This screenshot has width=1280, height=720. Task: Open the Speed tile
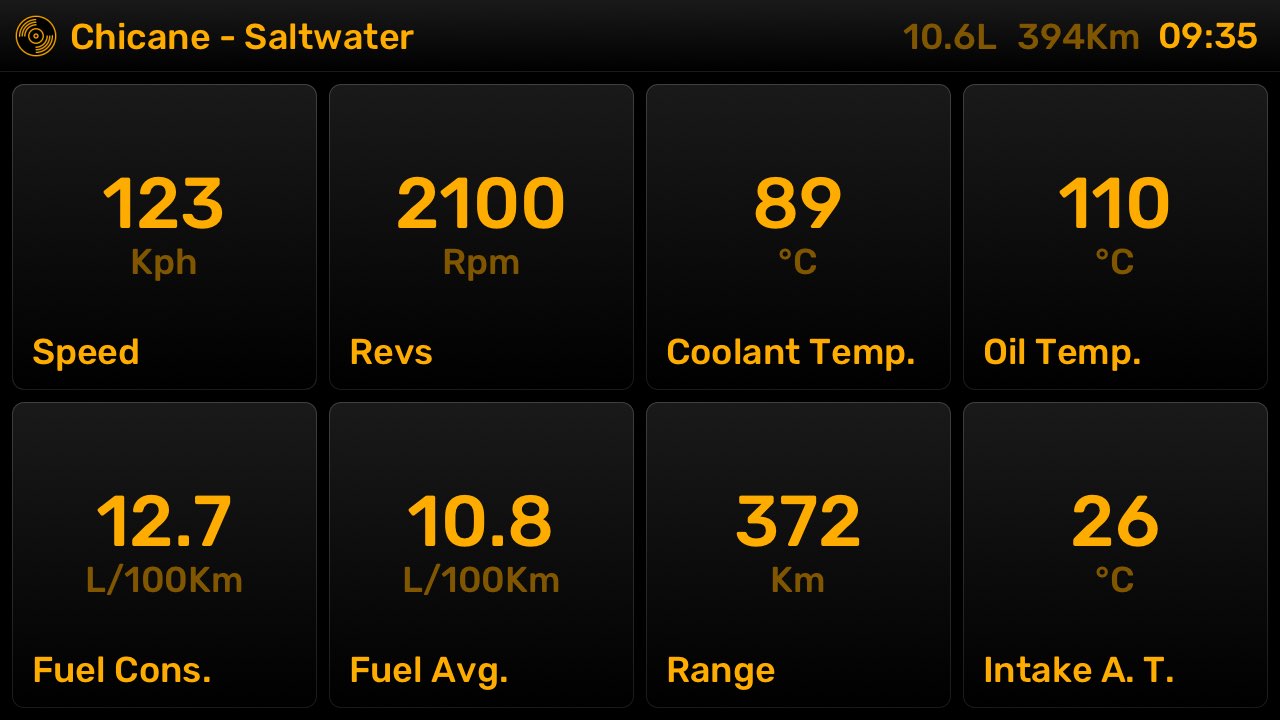coord(164,237)
